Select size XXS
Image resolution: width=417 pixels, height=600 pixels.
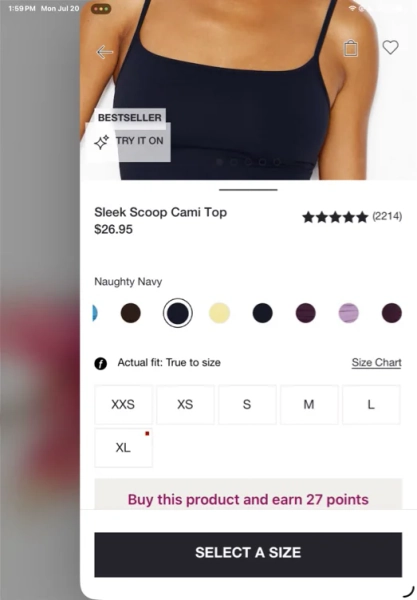(x=123, y=404)
